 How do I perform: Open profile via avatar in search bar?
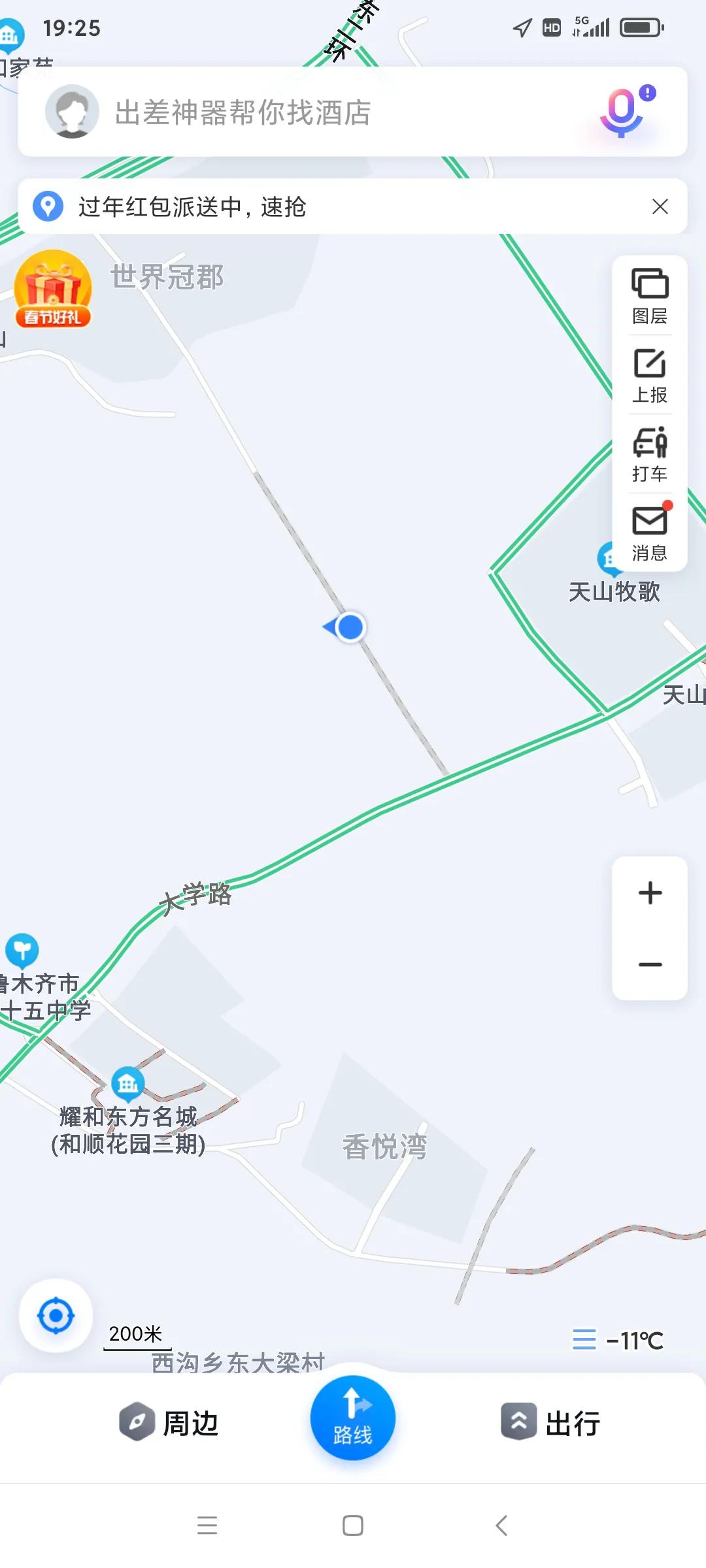point(72,112)
